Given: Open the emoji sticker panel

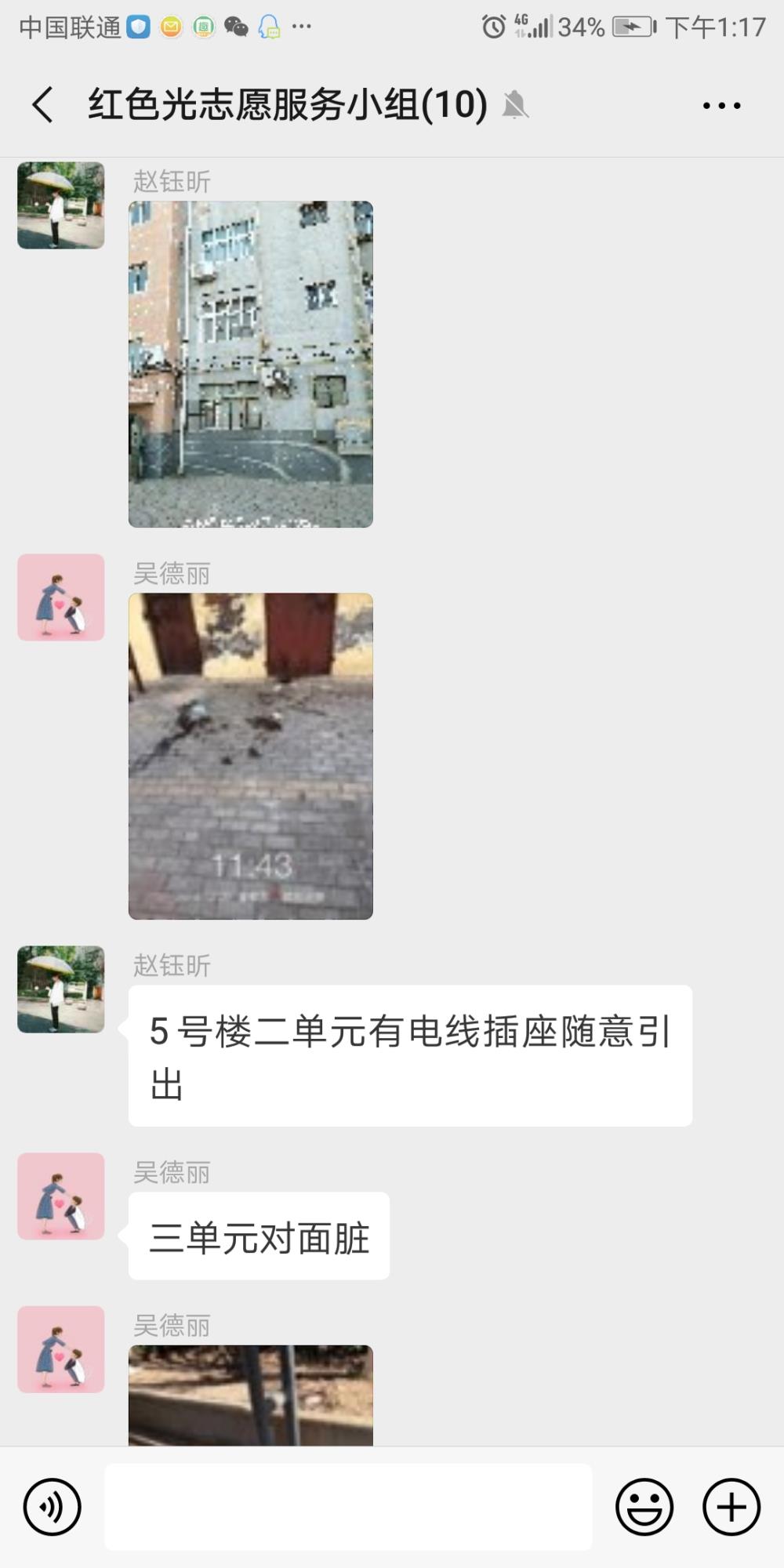Looking at the screenshot, I should [x=644, y=1507].
